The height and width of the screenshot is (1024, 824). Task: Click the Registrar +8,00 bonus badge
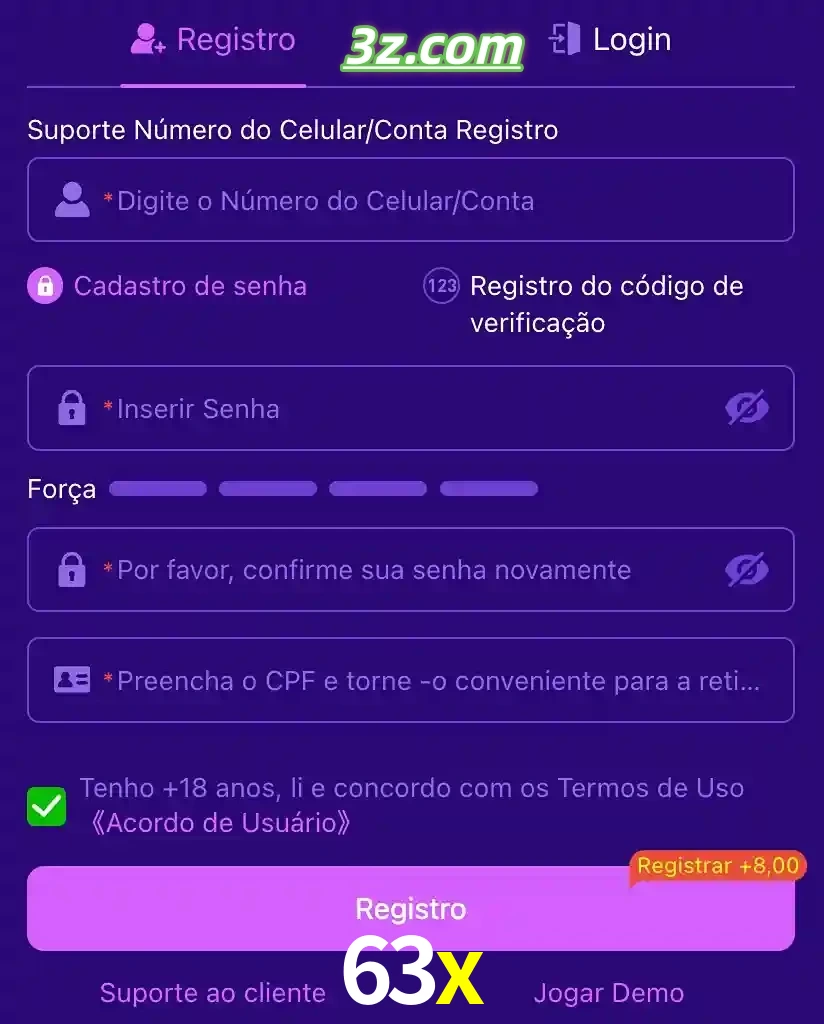717,866
